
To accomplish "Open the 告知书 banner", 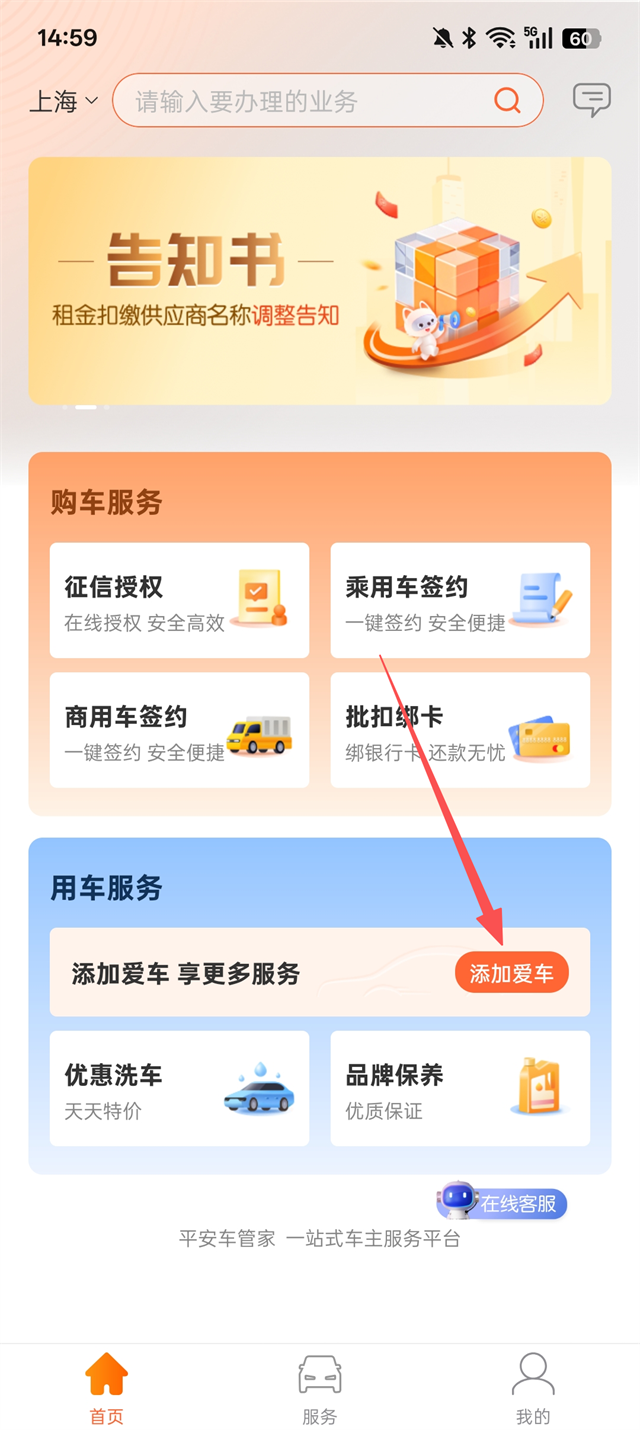I will tap(319, 281).
